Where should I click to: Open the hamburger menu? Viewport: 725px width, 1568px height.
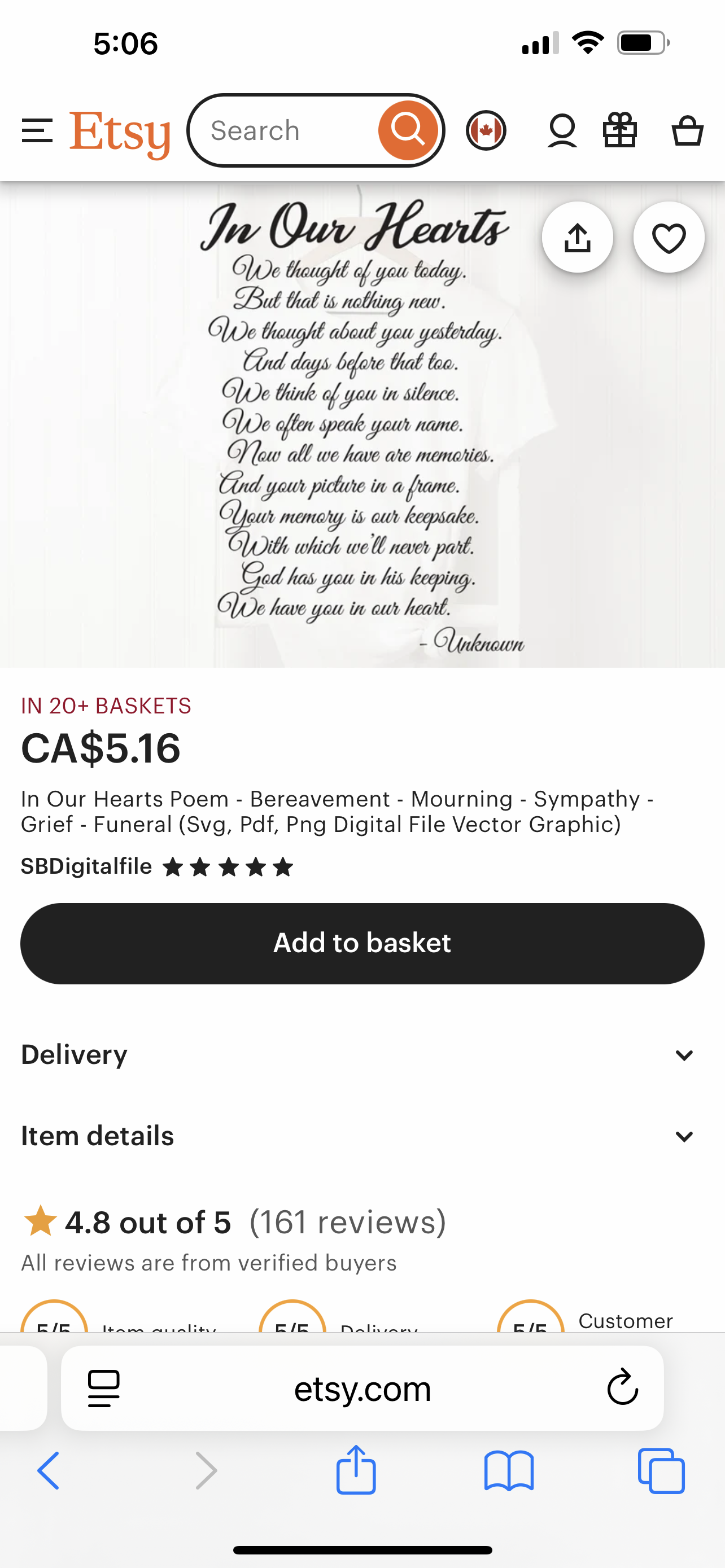[37, 131]
